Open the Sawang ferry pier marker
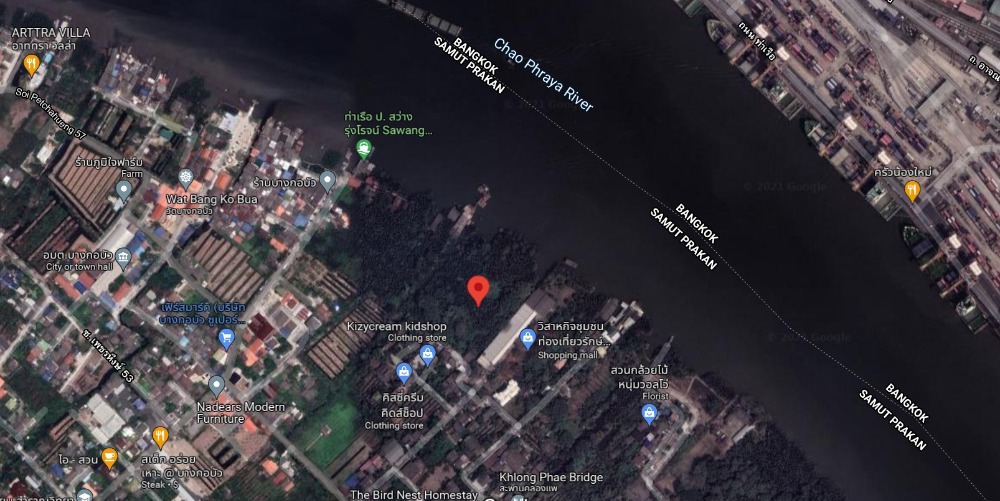Image resolution: width=1000 pixels, height=501 pixels. click(x=365, y=150)
